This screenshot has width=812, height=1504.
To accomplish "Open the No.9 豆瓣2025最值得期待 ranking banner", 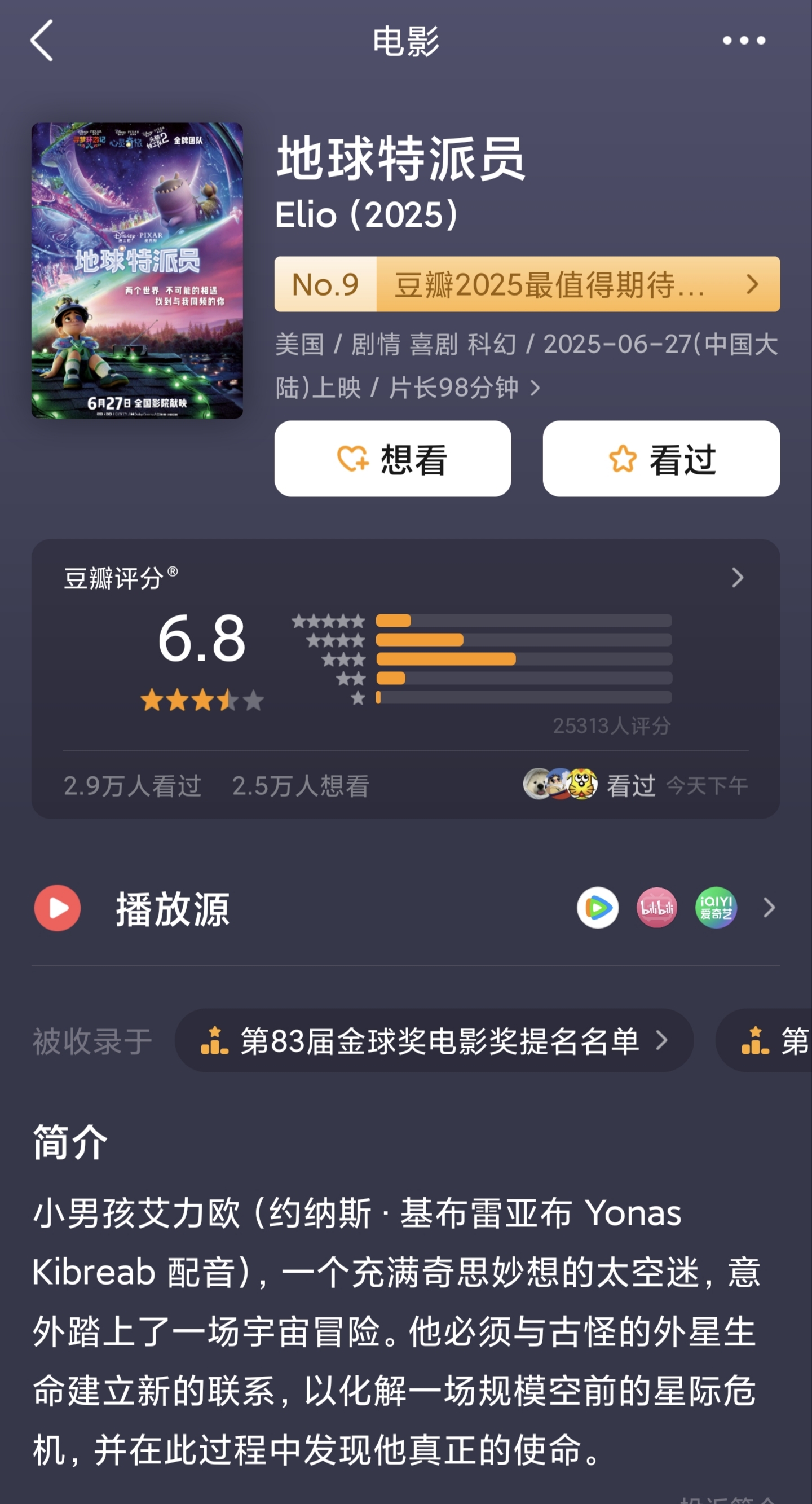I will click(527, 284).
